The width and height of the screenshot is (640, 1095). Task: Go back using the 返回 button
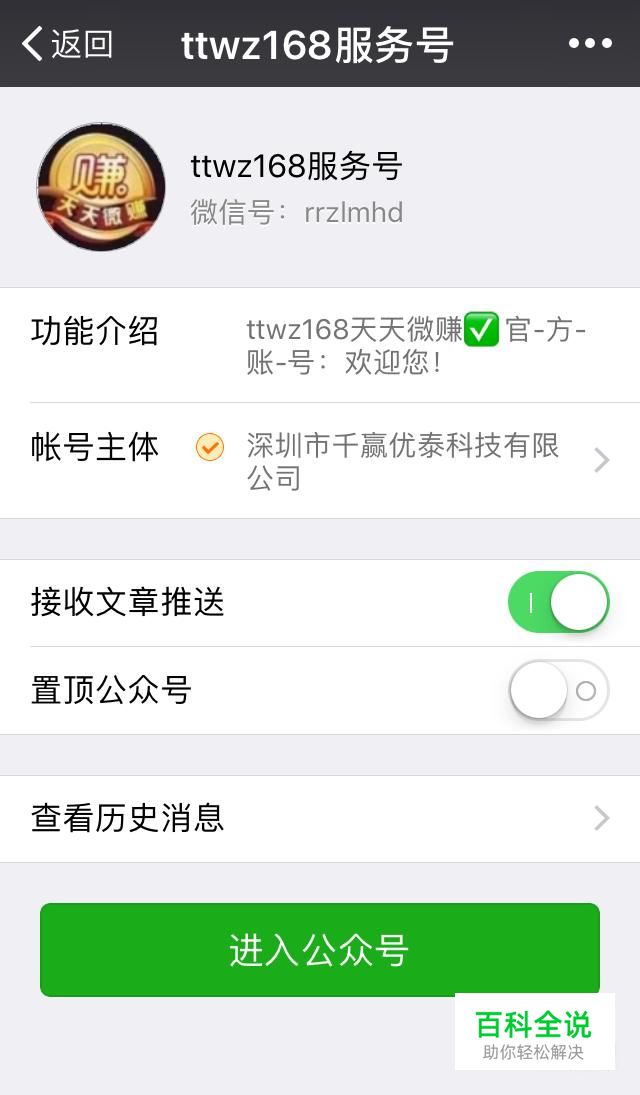pos(66,44)
